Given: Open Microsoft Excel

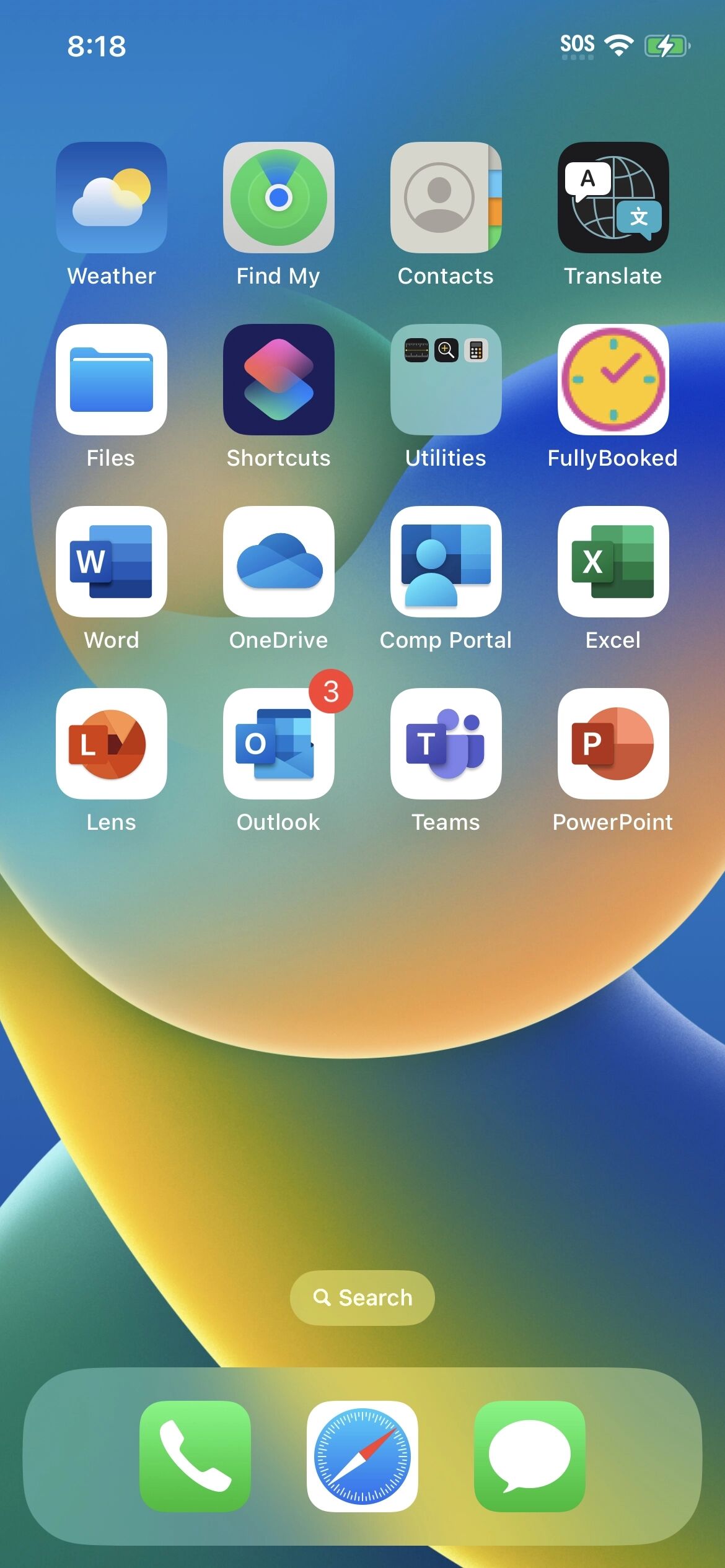Looking at the screenshot, I should click(613, 562).
